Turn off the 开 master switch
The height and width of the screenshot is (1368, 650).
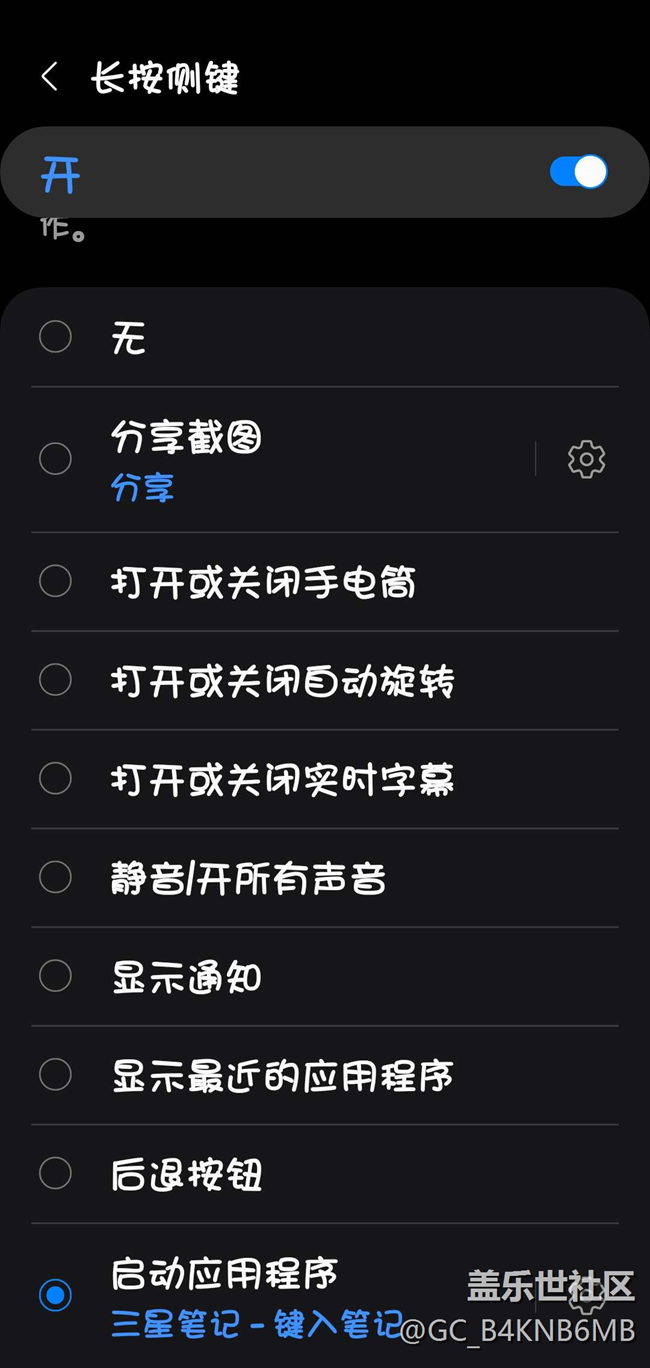(578, 172)
